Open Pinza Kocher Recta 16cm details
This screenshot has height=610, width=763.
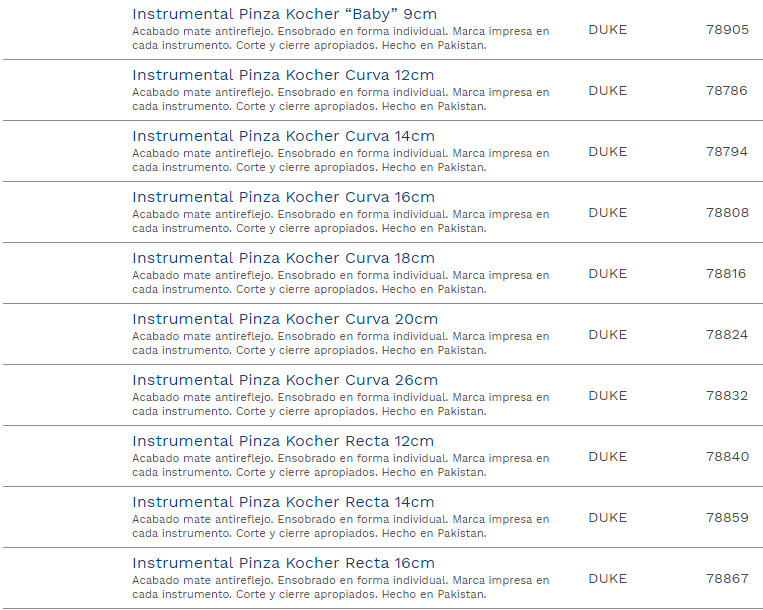click(x=283, y=563)
